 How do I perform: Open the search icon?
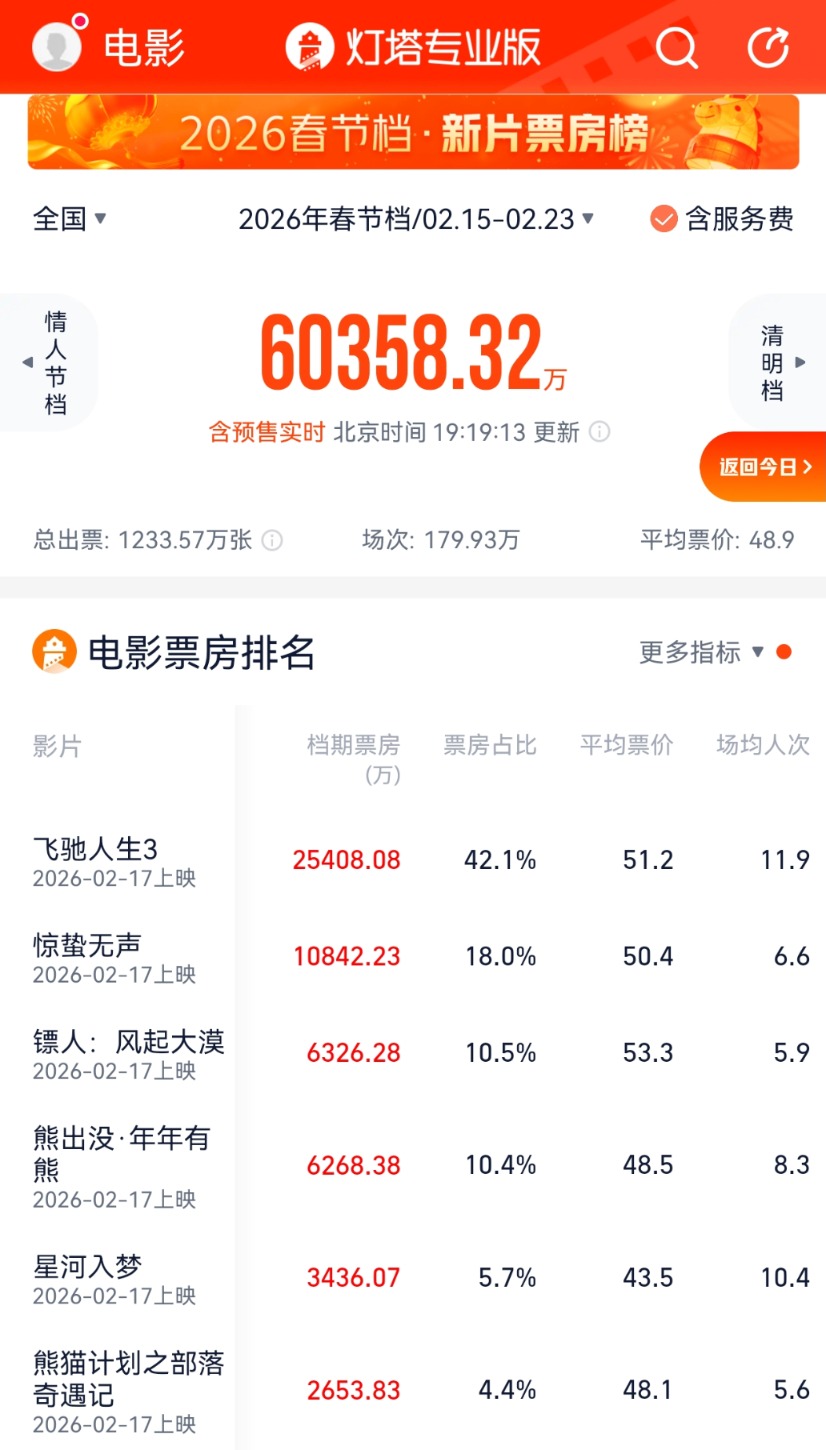point(677,46)
